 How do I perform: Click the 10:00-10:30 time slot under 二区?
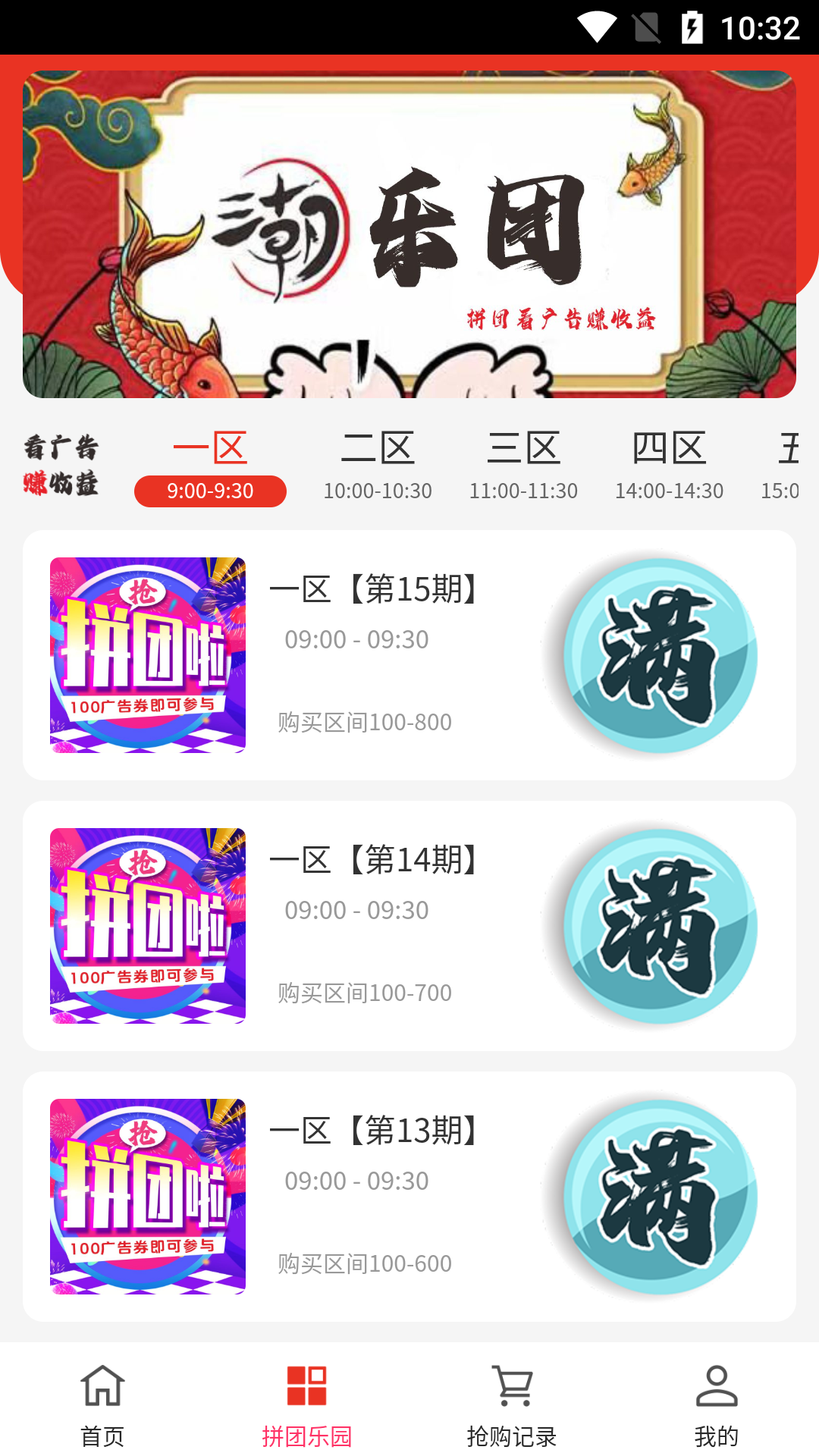point(378,490)
